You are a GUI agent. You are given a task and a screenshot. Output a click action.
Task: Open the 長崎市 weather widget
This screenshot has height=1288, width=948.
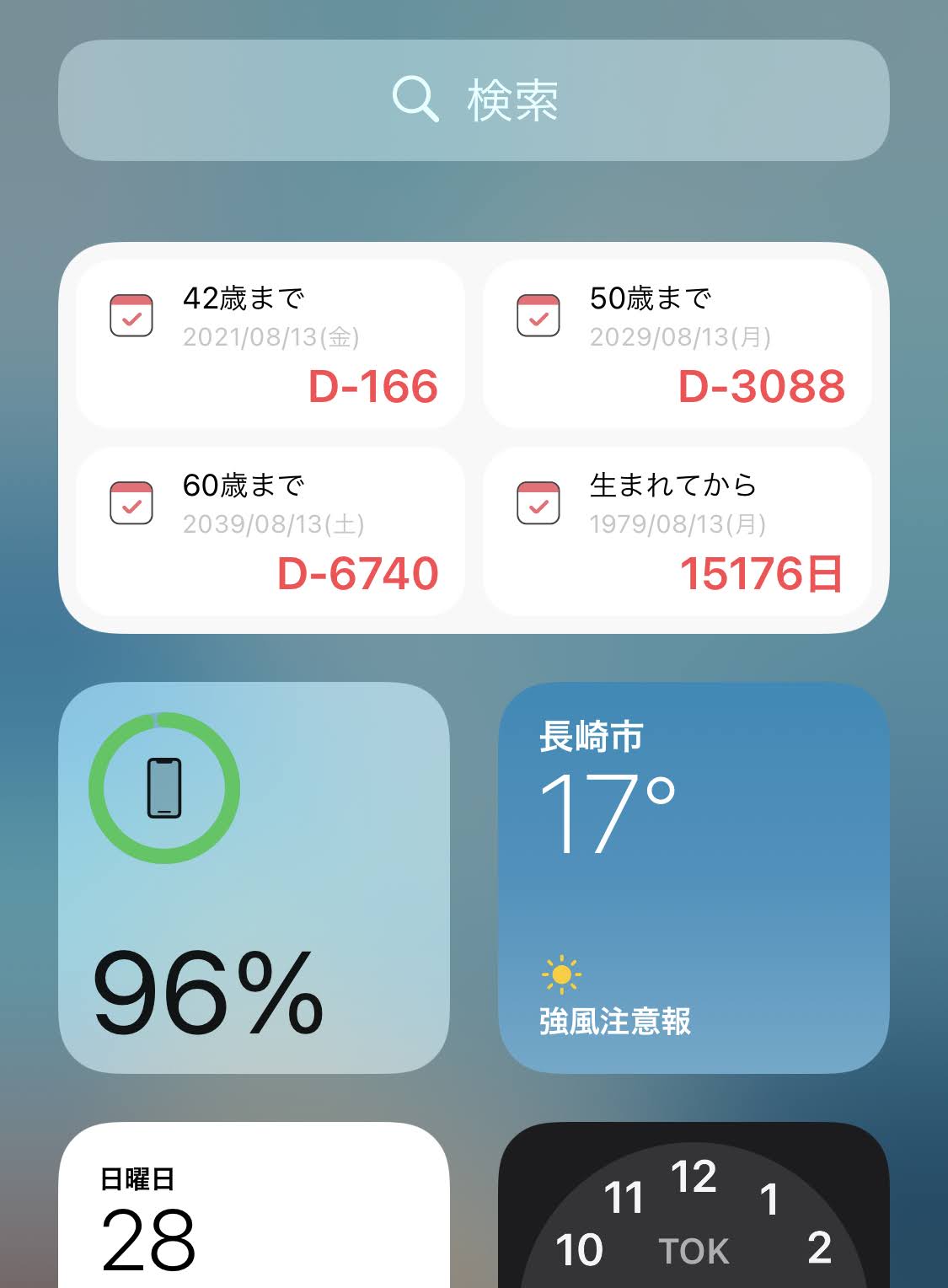(x=694, y=877)
